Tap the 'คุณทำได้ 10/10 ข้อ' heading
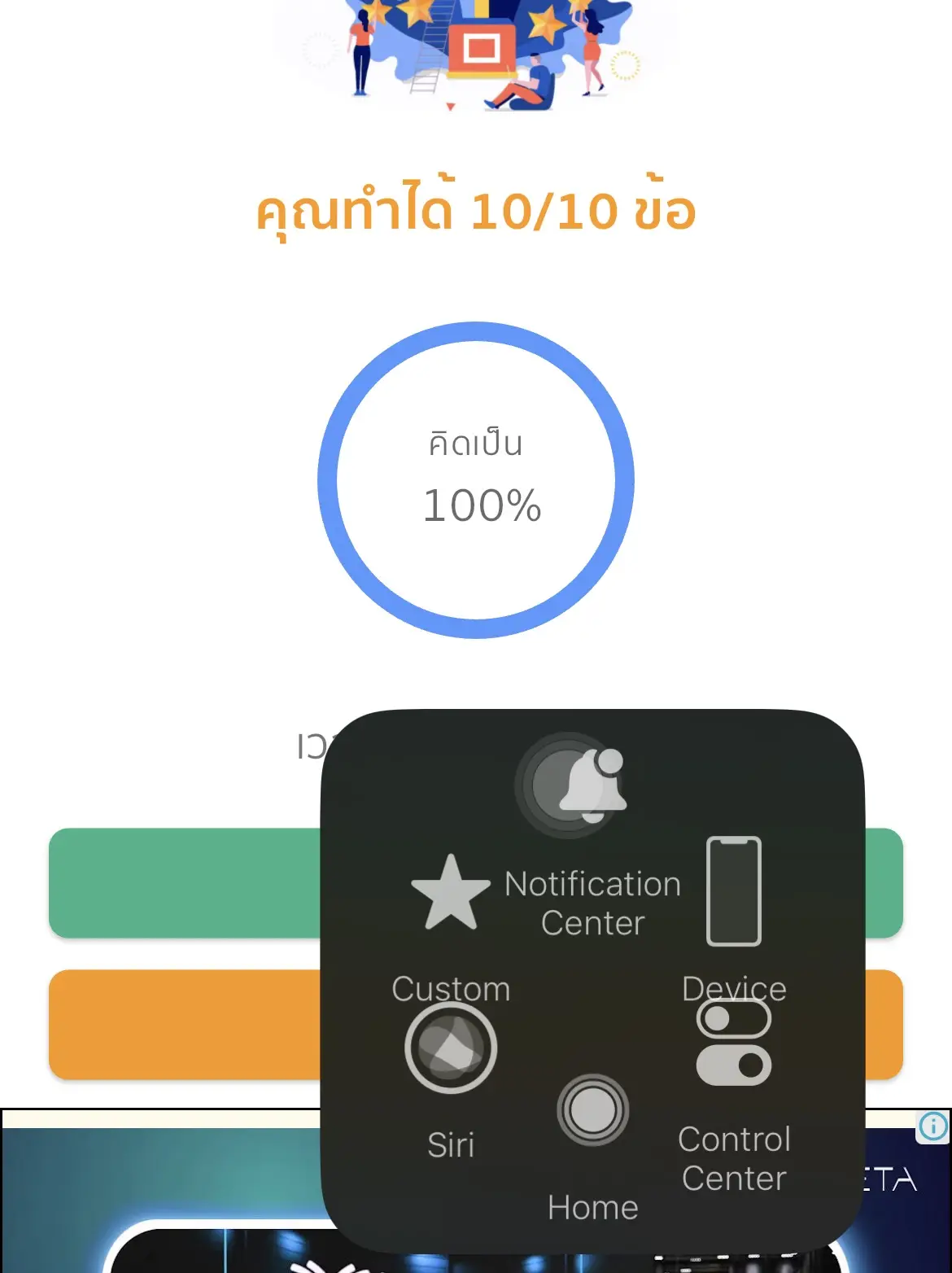The width and height of the screenshot is (952, 1273). coord(476,210)
